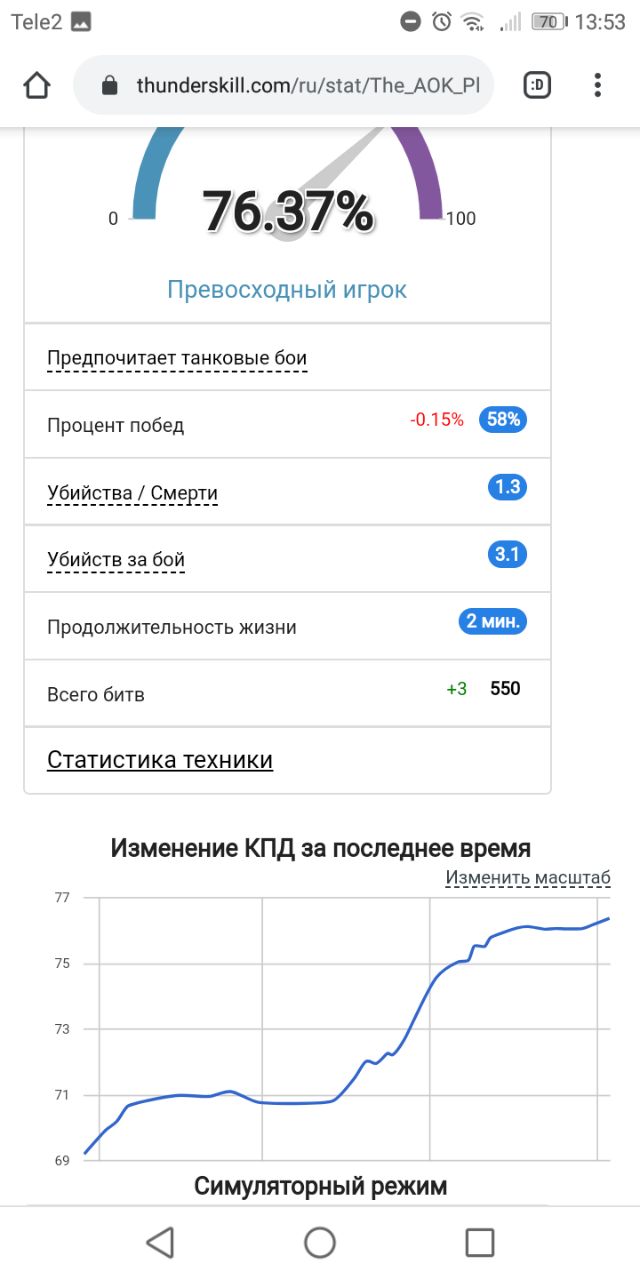Open the 'Статистика техники' link

[x=160, y=760]
